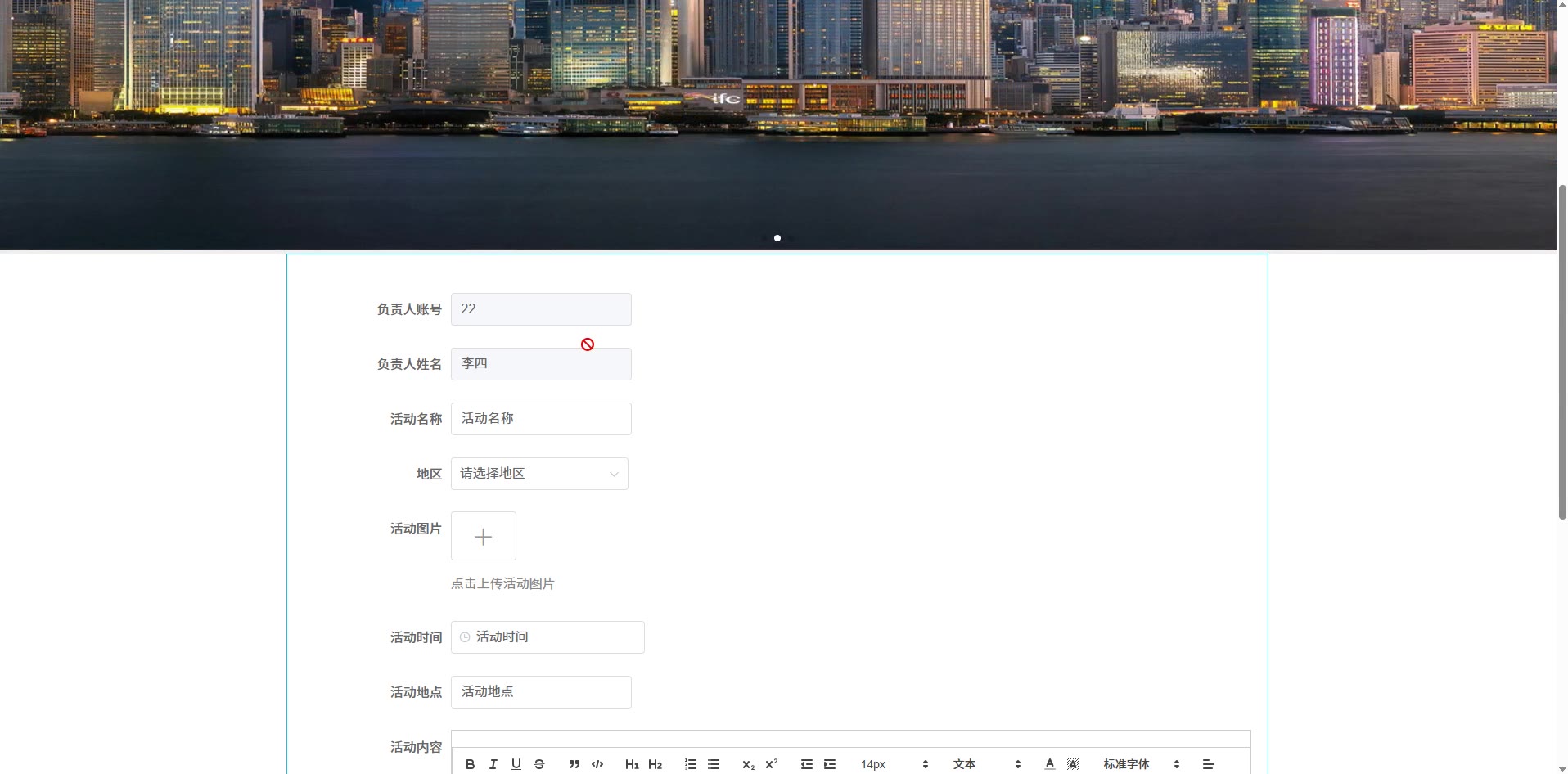Apply superscript in editor toolbar

tap(771, 764)
